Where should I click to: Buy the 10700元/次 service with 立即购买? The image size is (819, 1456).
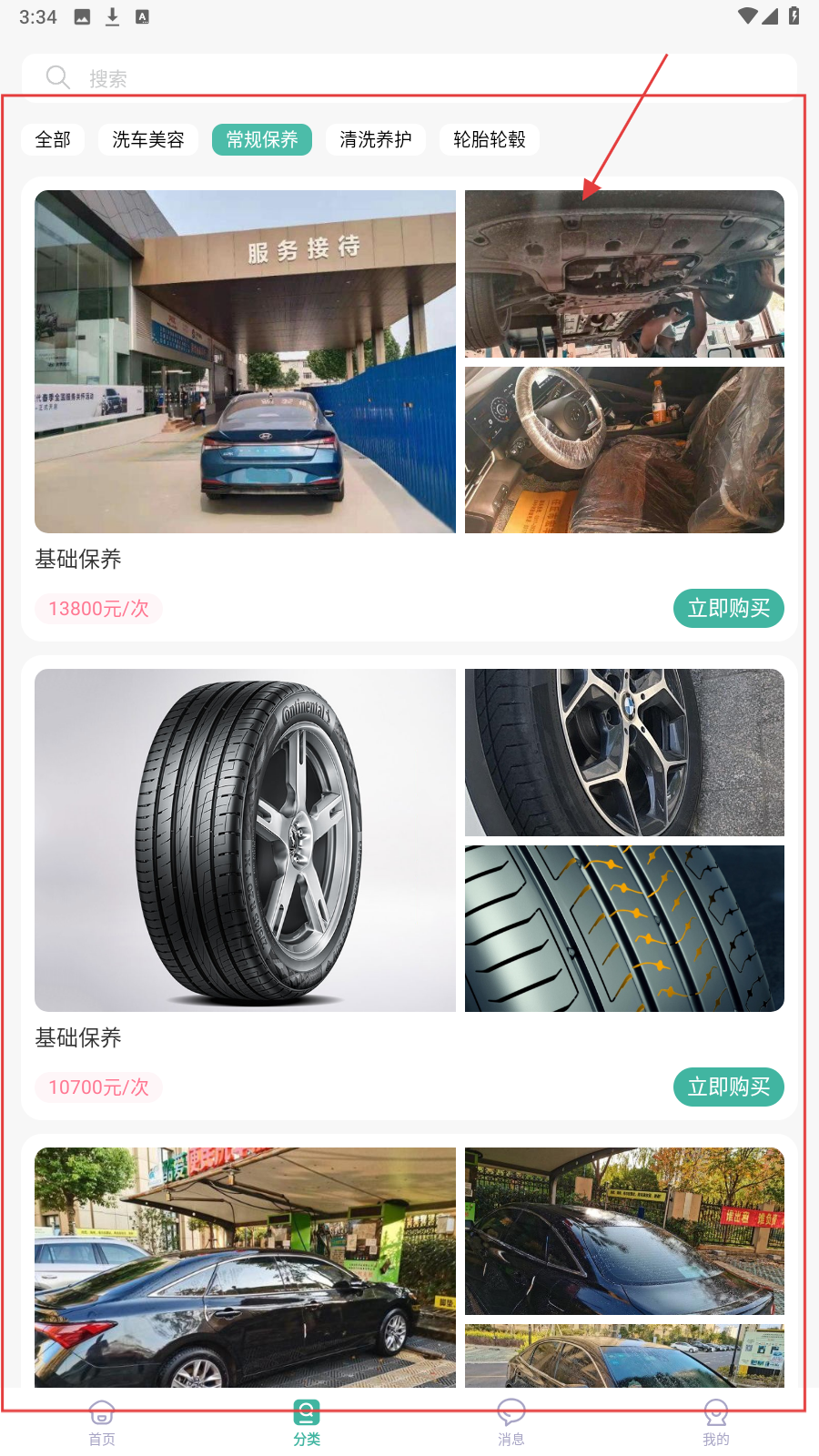[728, 1087]
